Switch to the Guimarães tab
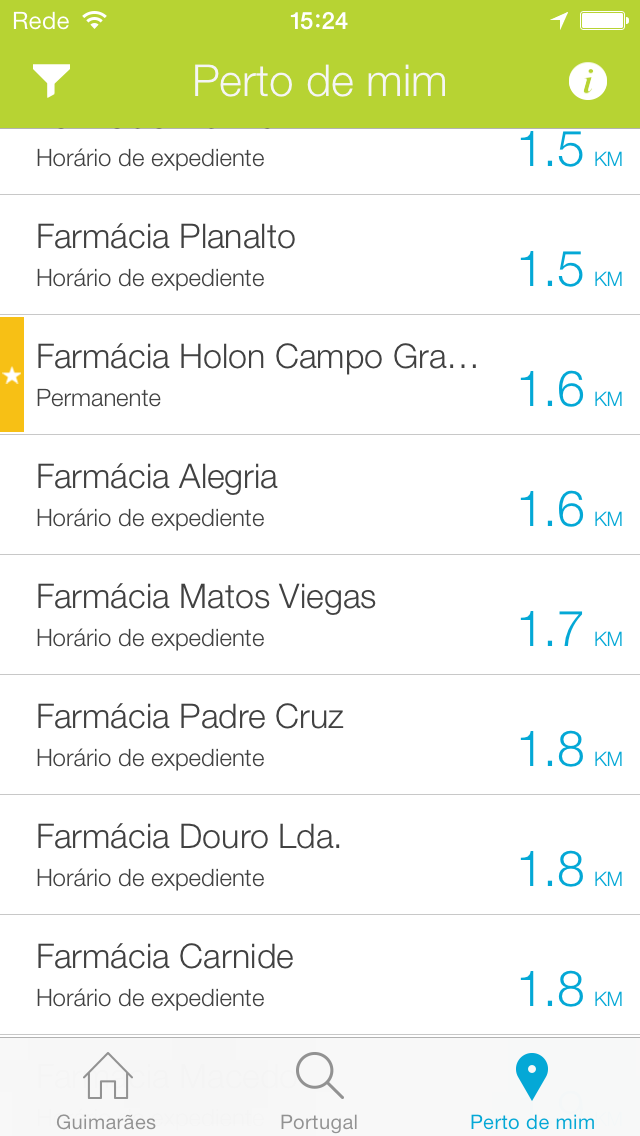 tap(106, 1090)
